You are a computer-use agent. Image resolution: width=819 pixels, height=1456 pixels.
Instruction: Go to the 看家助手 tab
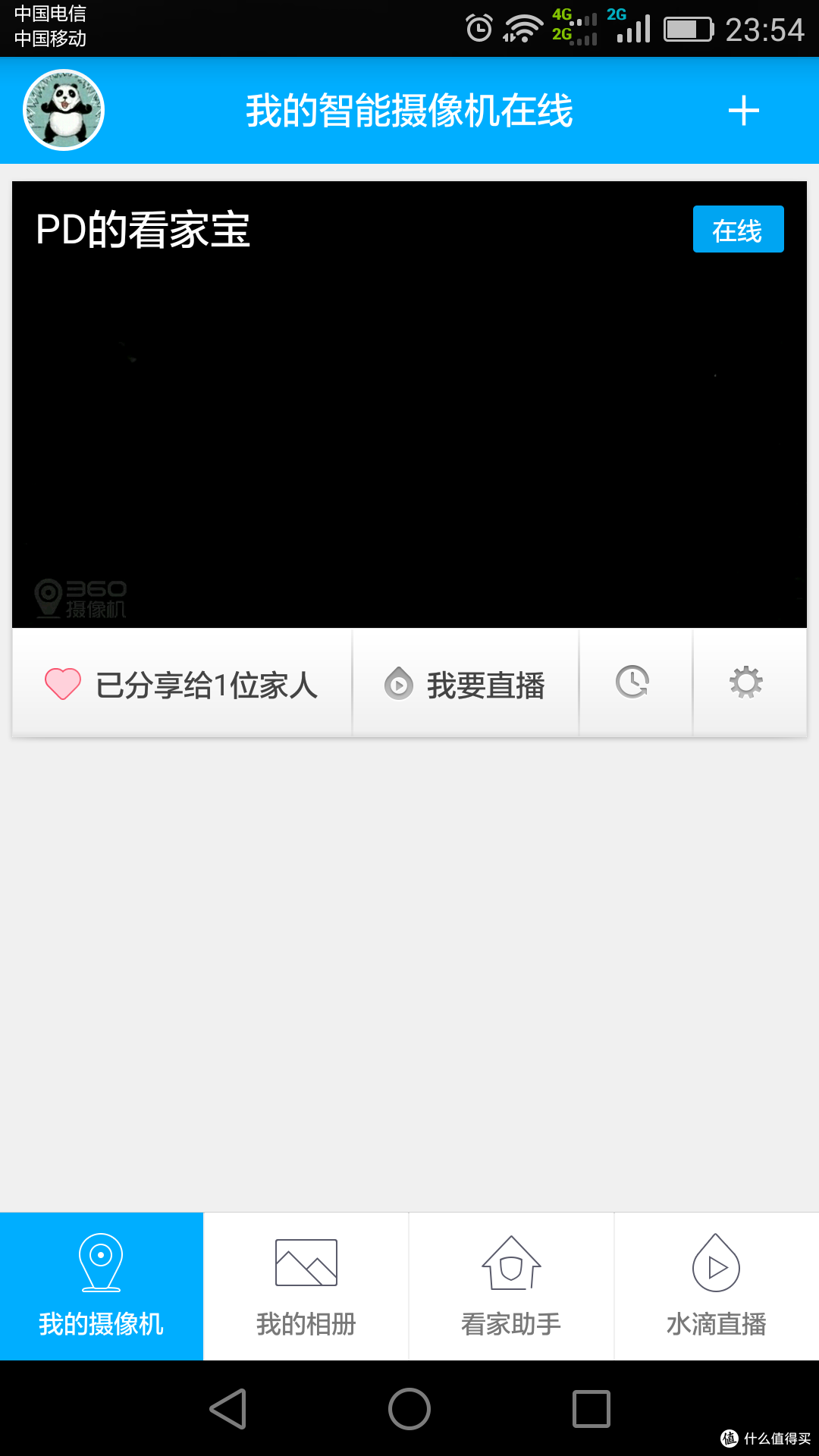tap(511, 1286)
